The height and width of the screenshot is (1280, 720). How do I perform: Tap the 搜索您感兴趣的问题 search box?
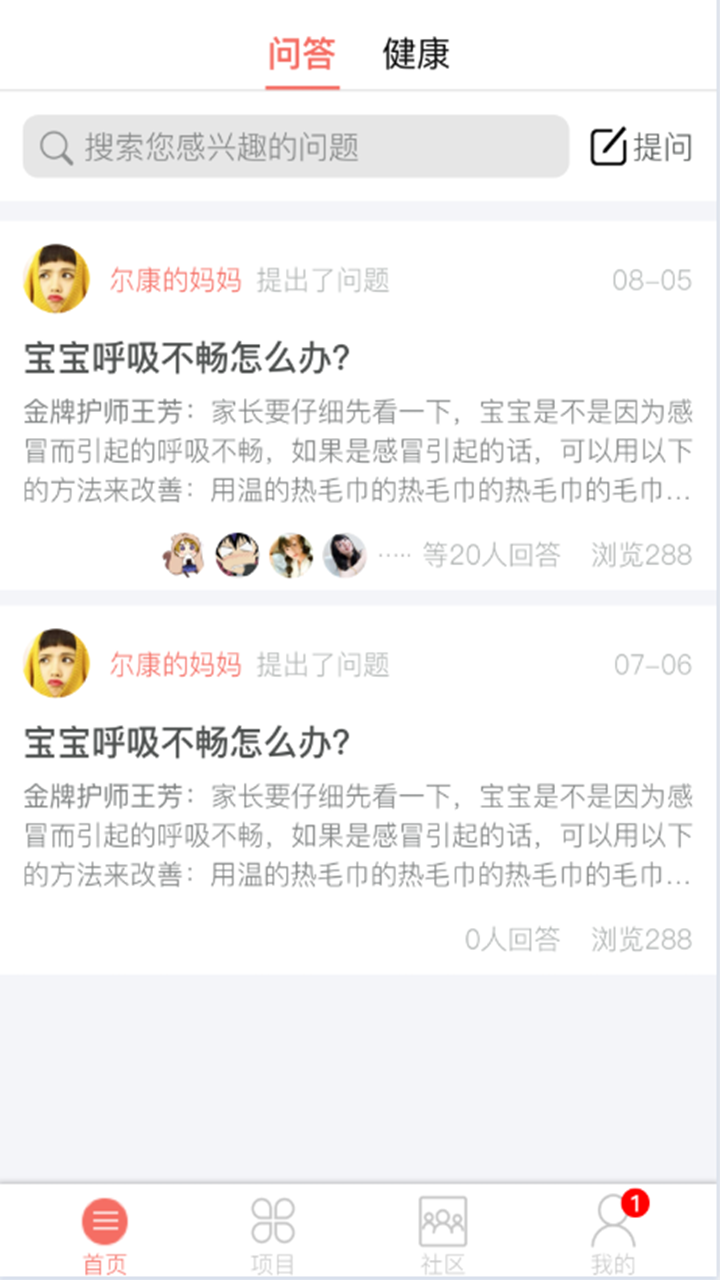point(296,147)
